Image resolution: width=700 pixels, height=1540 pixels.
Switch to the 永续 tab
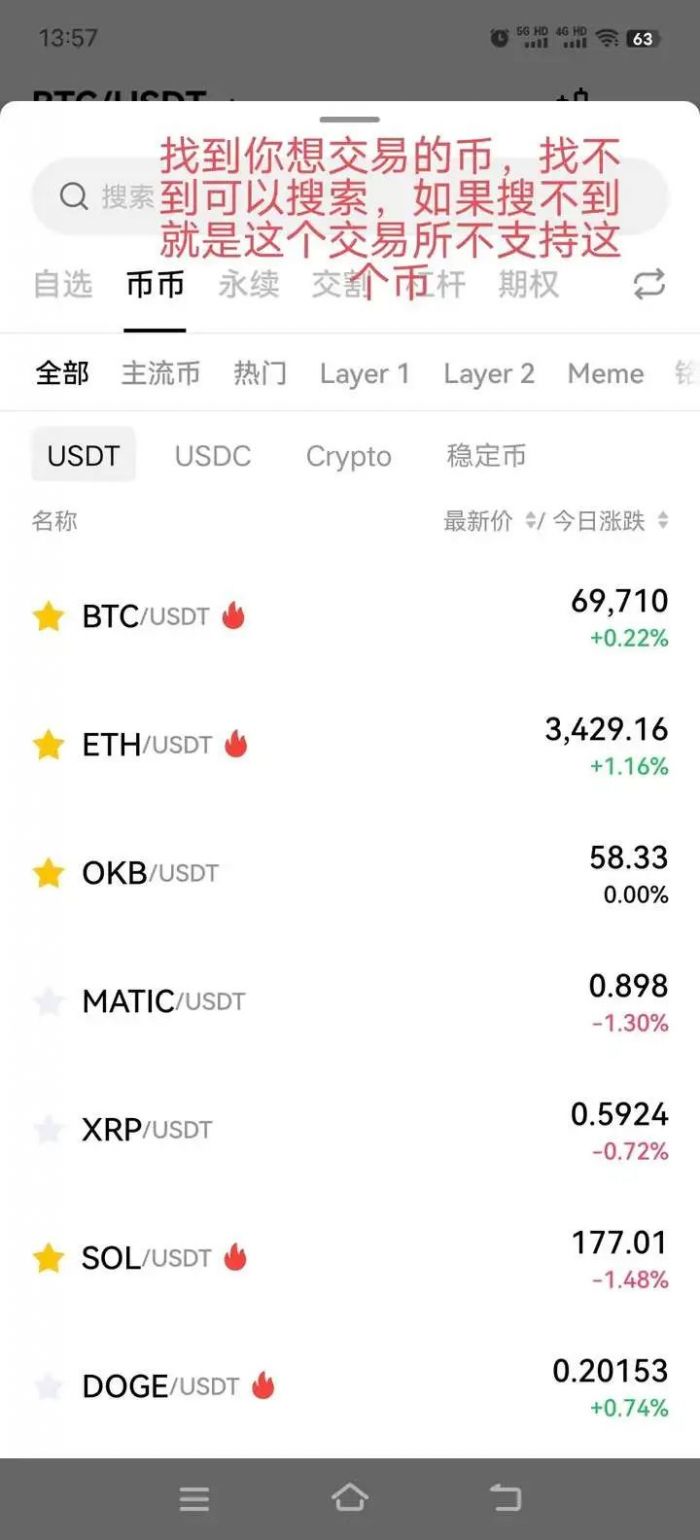[248, 284]
